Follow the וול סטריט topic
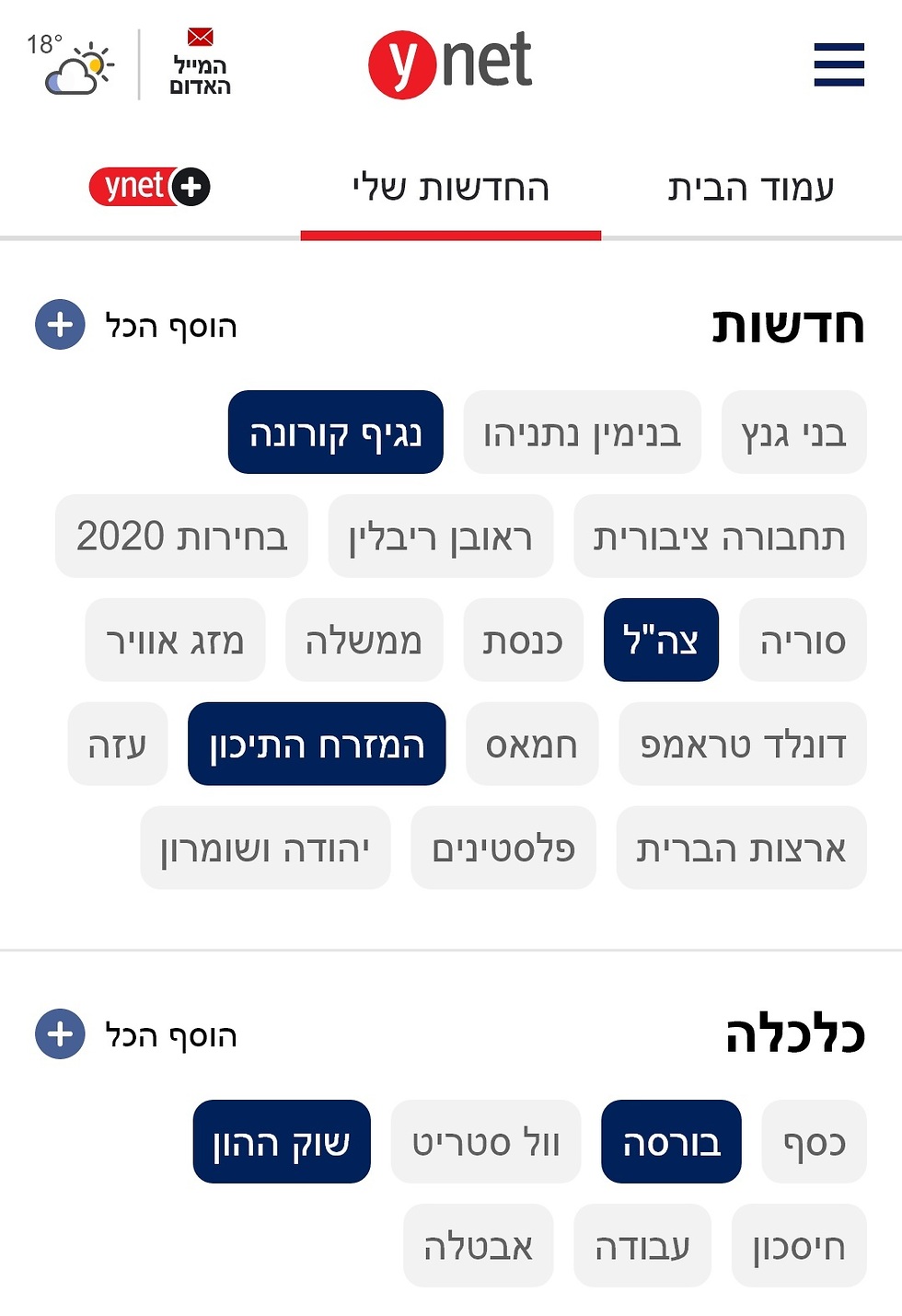 pos(486,1142)
